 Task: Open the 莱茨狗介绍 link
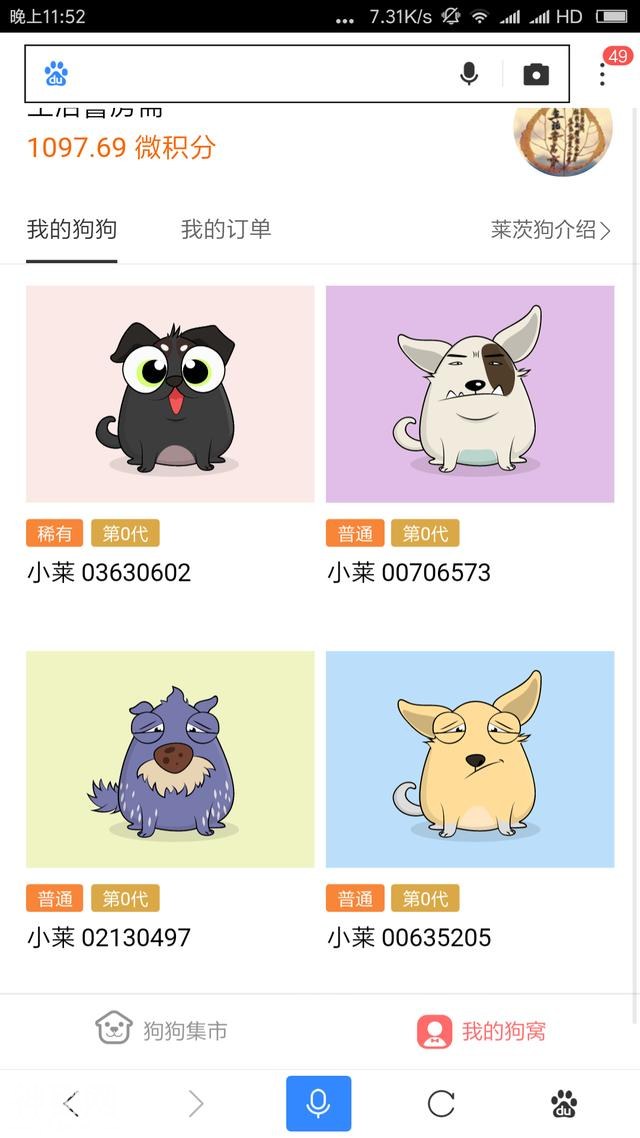click(x=550, y=230)
